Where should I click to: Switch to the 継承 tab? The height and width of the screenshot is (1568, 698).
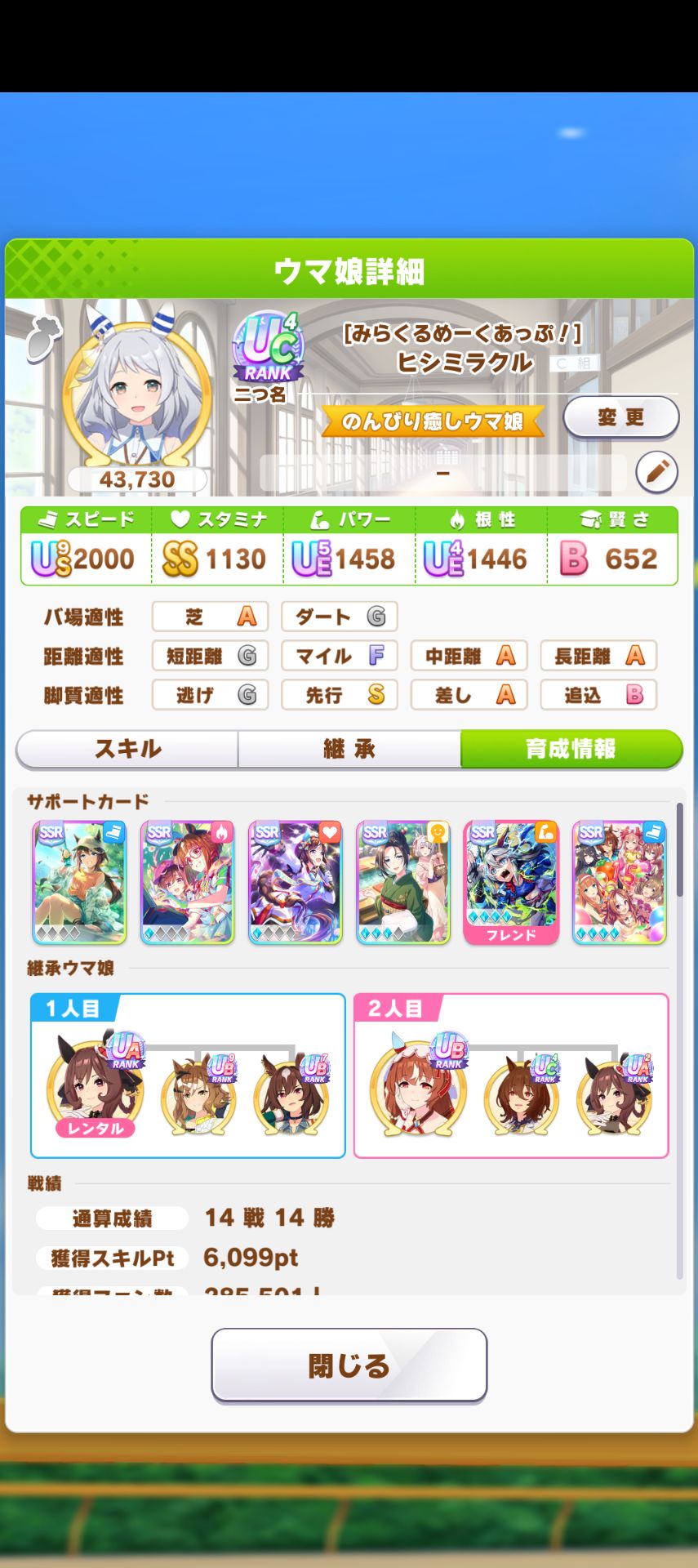tap(349, 748)
